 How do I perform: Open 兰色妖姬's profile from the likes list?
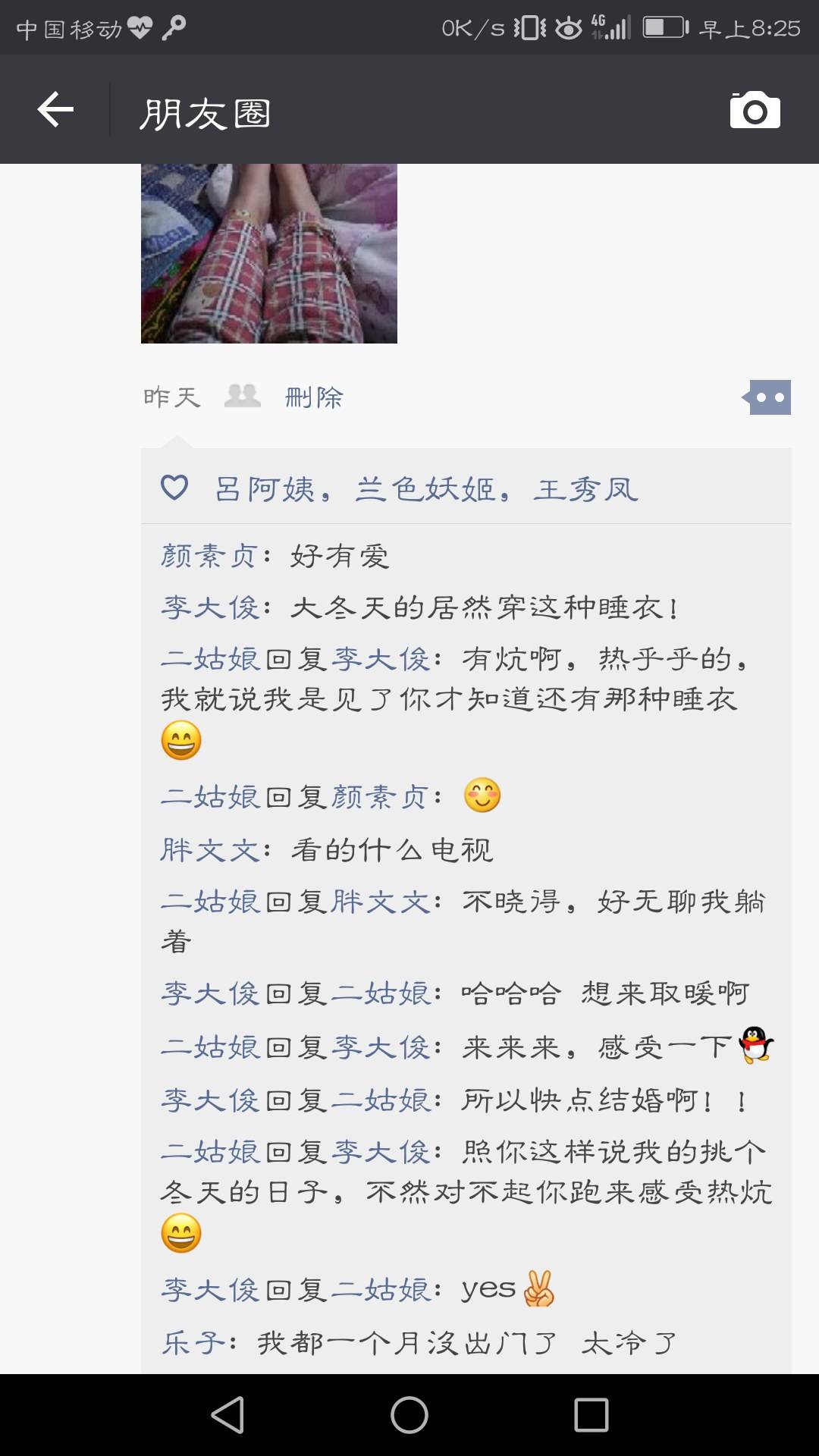coord(426,490)
